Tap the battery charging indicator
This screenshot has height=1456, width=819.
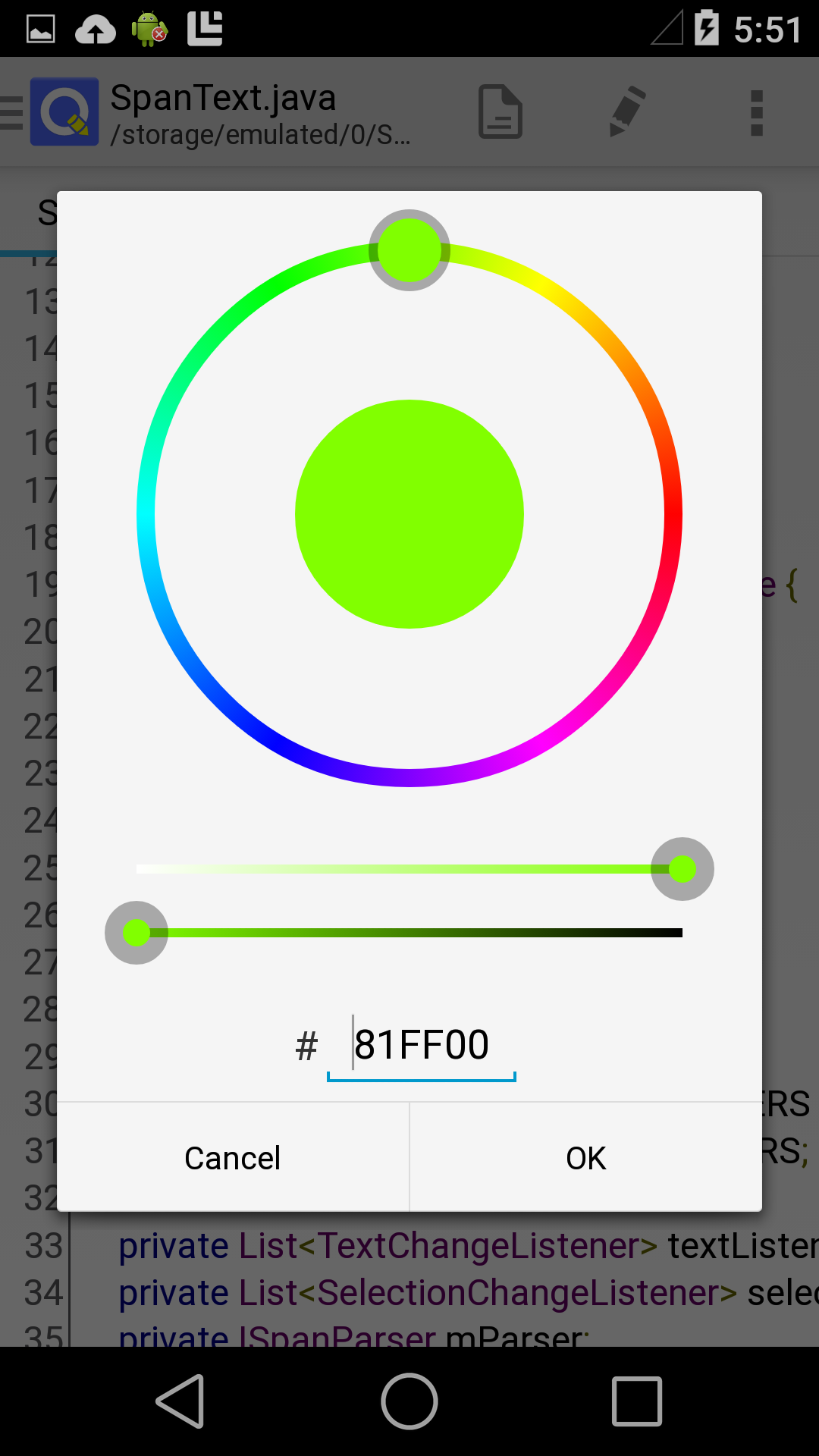pos(705,29)
